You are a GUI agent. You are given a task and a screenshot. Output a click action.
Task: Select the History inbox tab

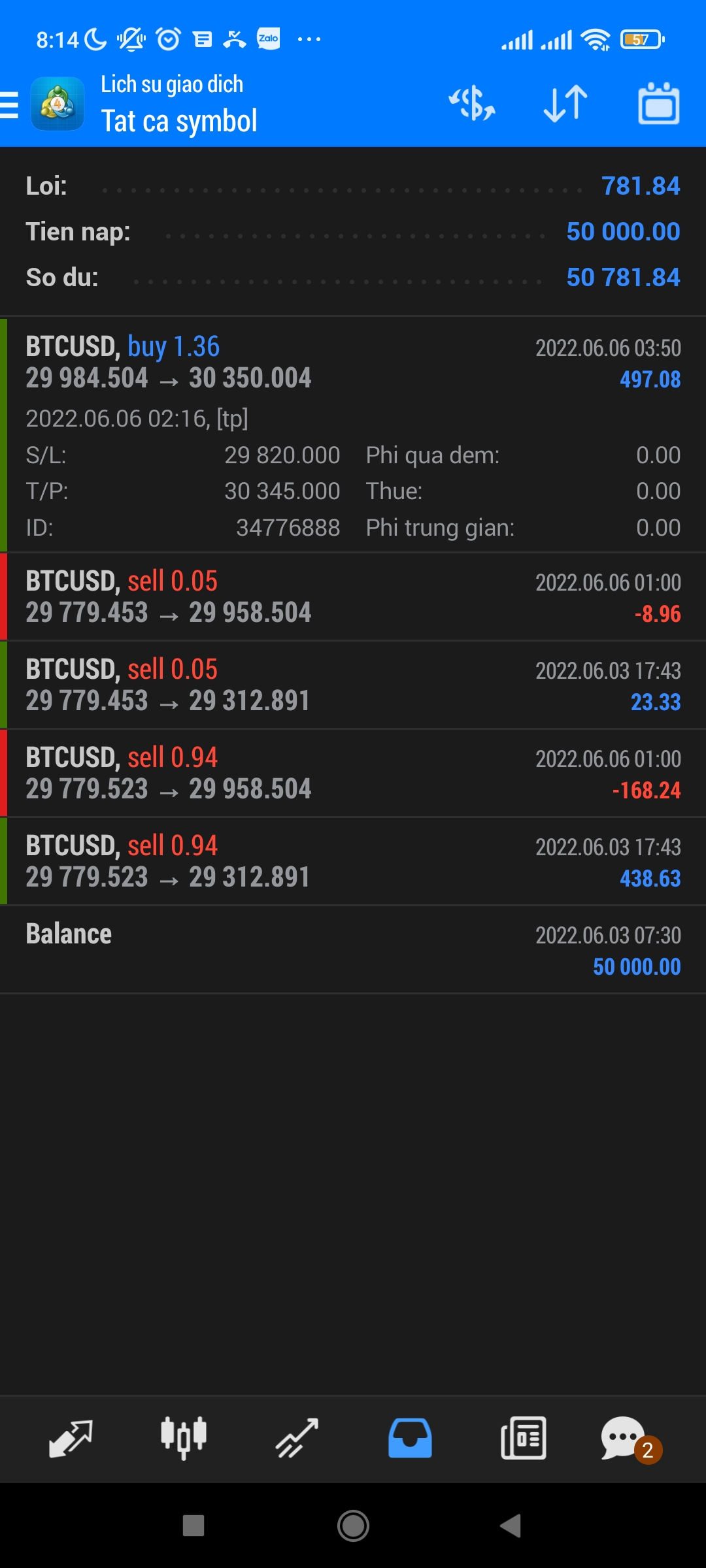tap(410, 1439)
